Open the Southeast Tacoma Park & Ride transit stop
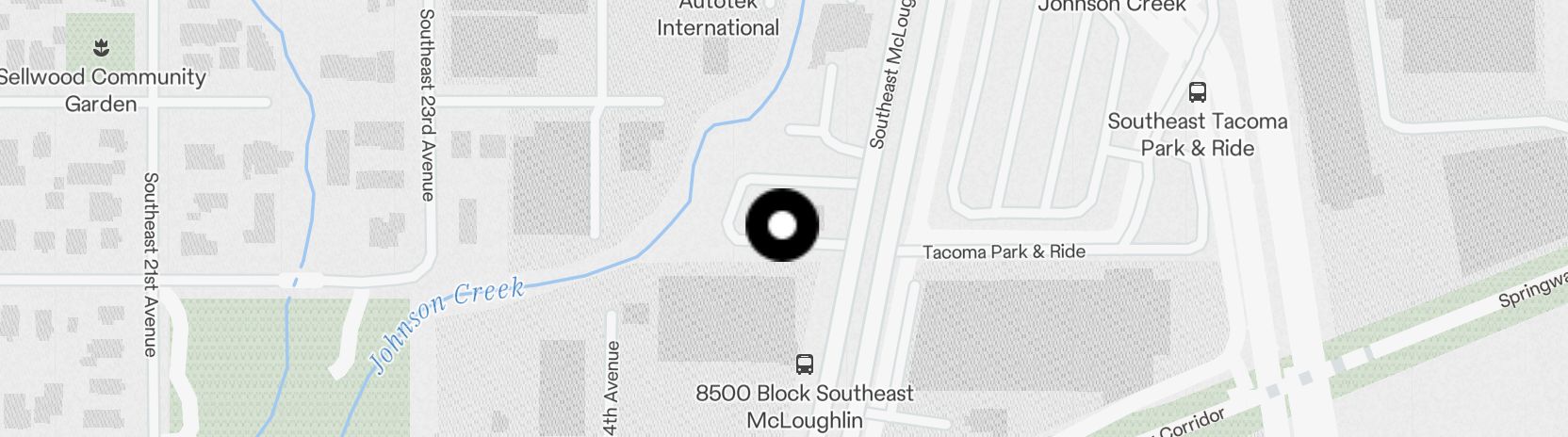This screenshot has height=437, width=1568. click(1198, 92)
